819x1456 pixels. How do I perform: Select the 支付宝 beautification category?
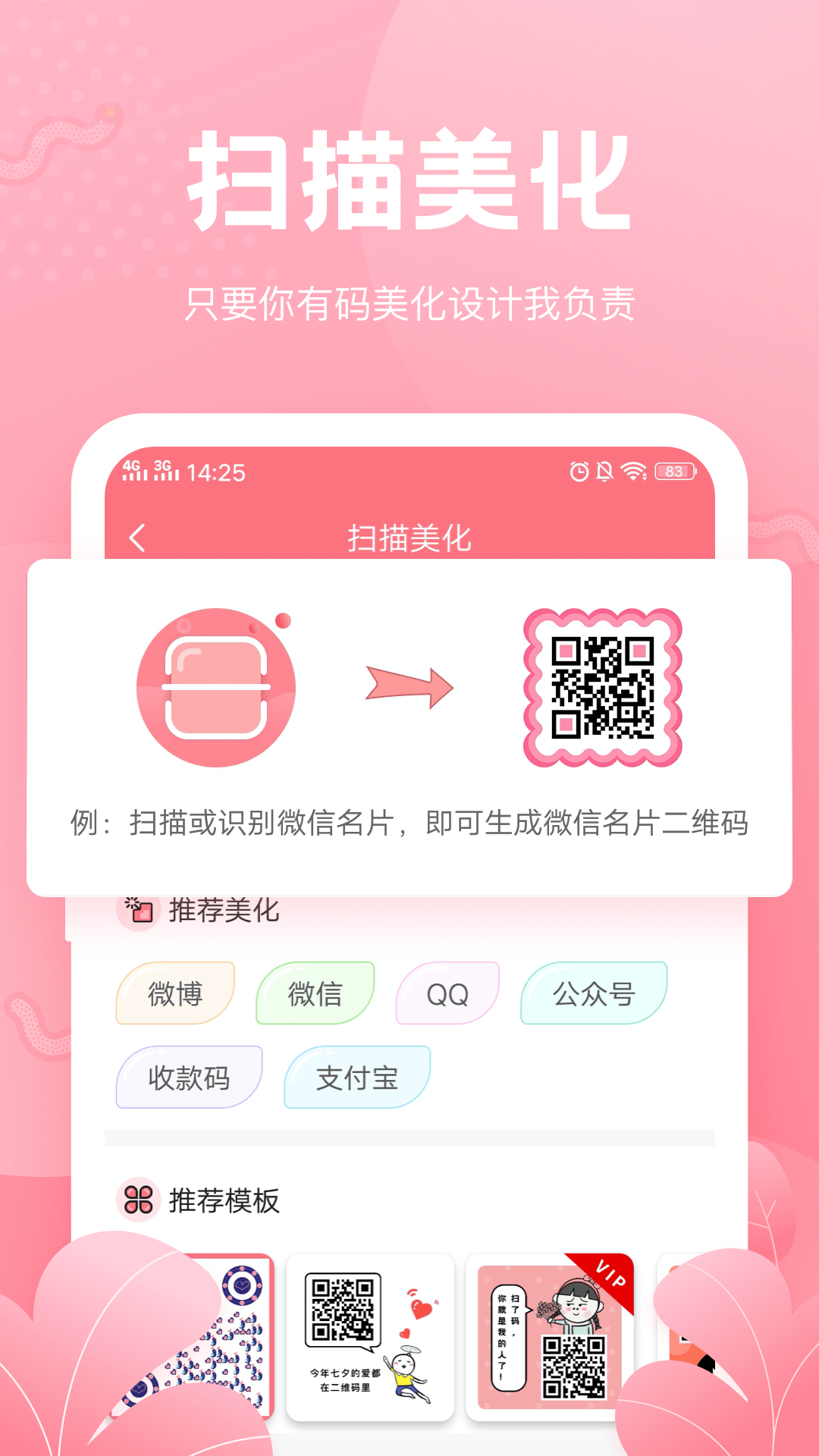(x=356, y=1079)
